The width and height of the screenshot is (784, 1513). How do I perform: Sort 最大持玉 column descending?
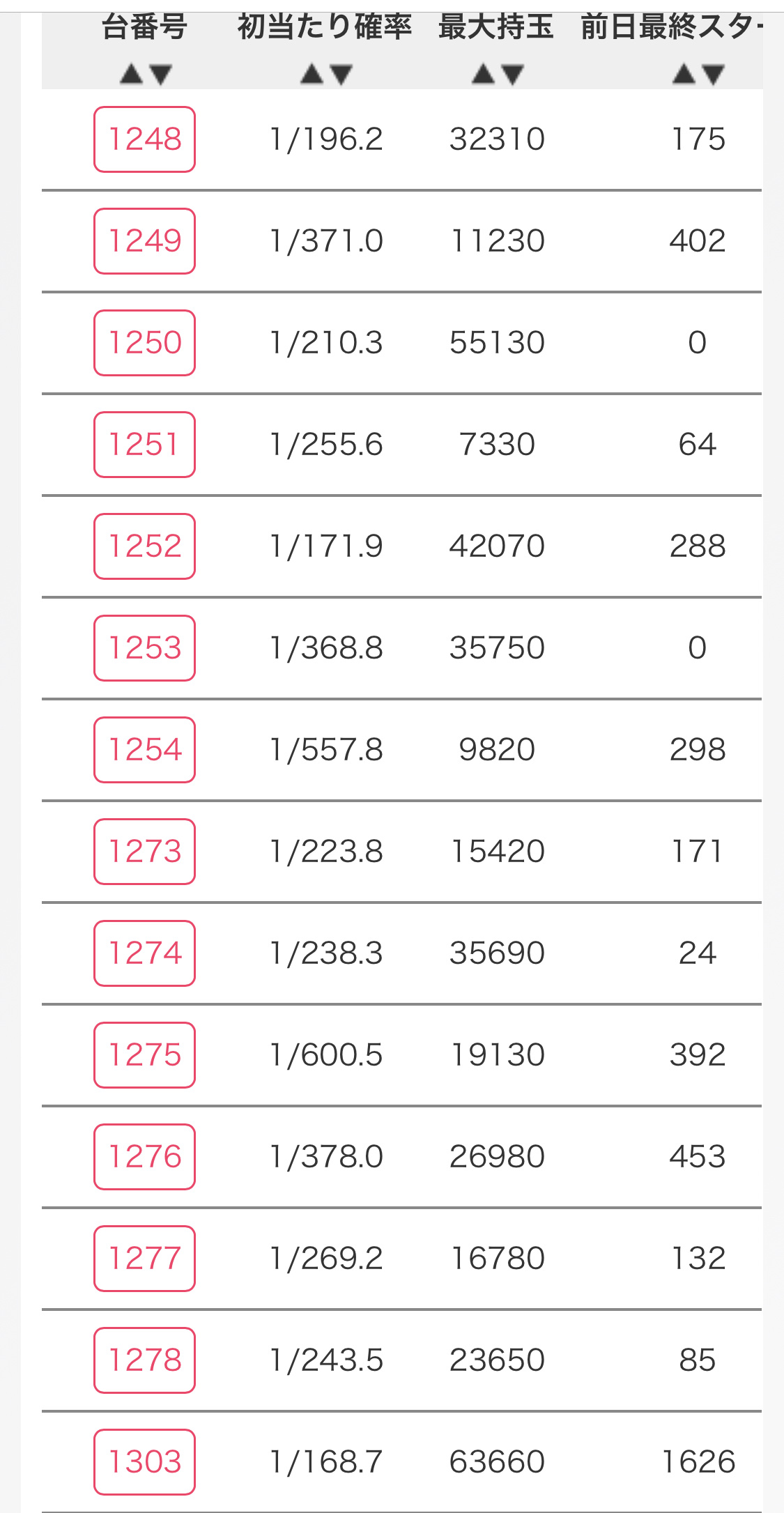click(513, 74)
